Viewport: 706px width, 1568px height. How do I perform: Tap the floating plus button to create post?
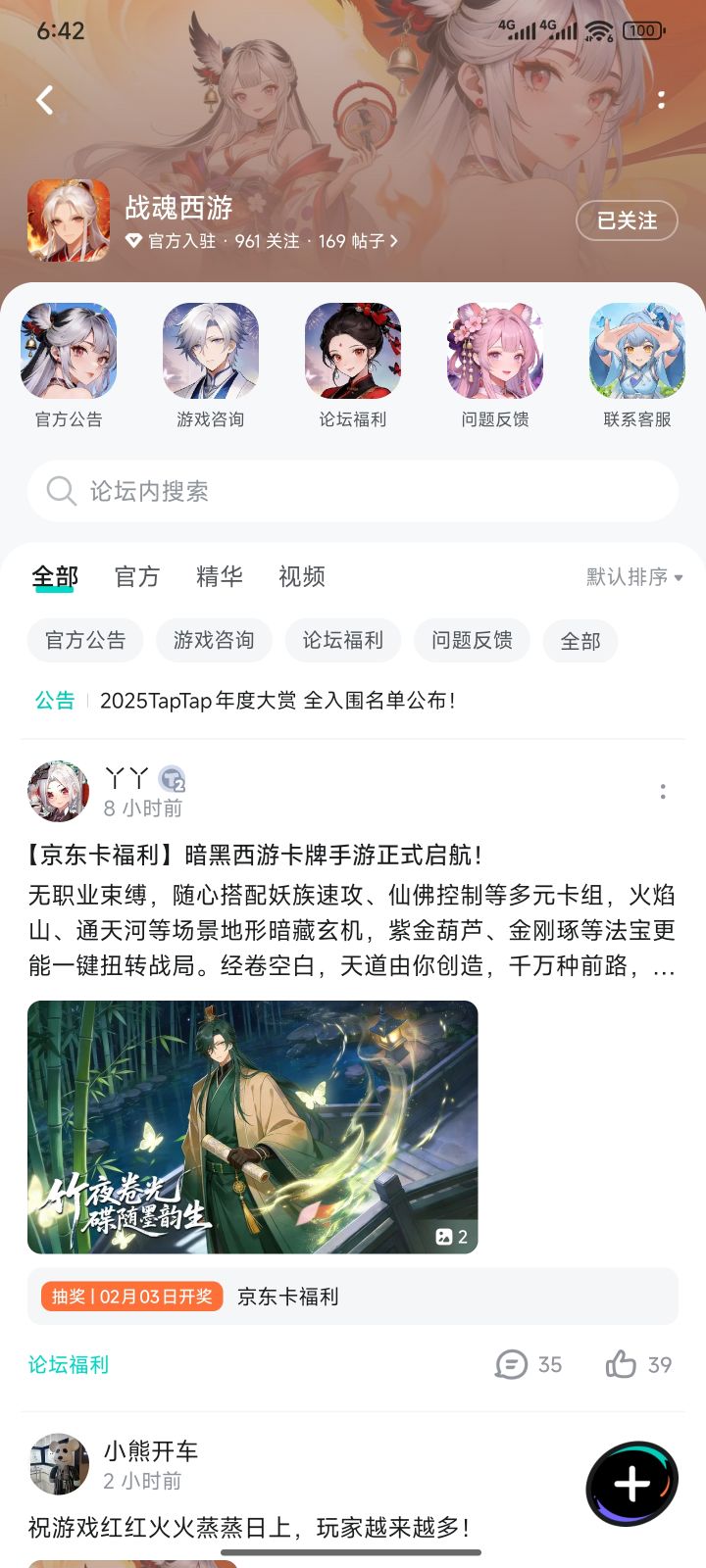(x=631, y=1483)
